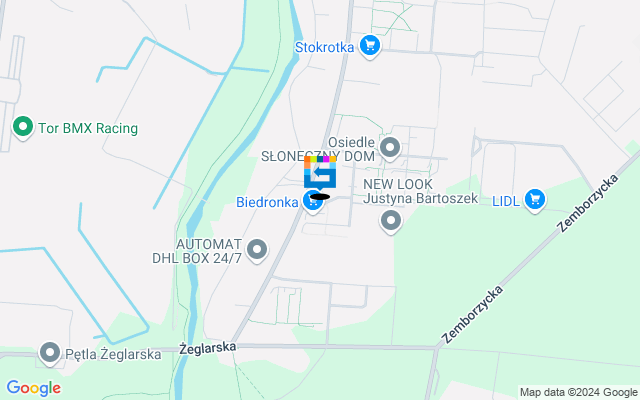Open the LIDL store marker
Image resolution: width=640 pixels, height=400 pixels.
pyautogui.click(x=534, y=200)
